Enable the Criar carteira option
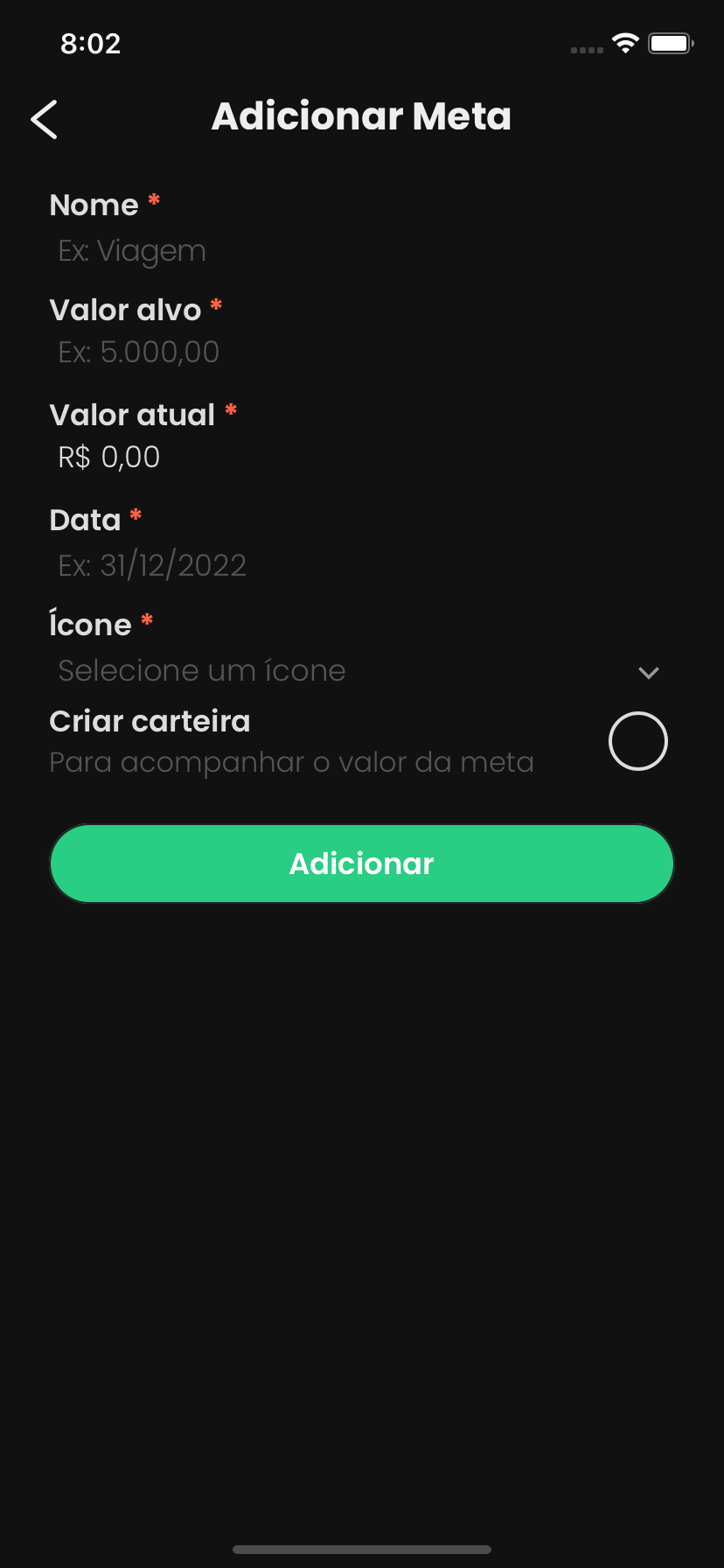The height and width of the screenshot is (1568, 724). pos(637,741)
